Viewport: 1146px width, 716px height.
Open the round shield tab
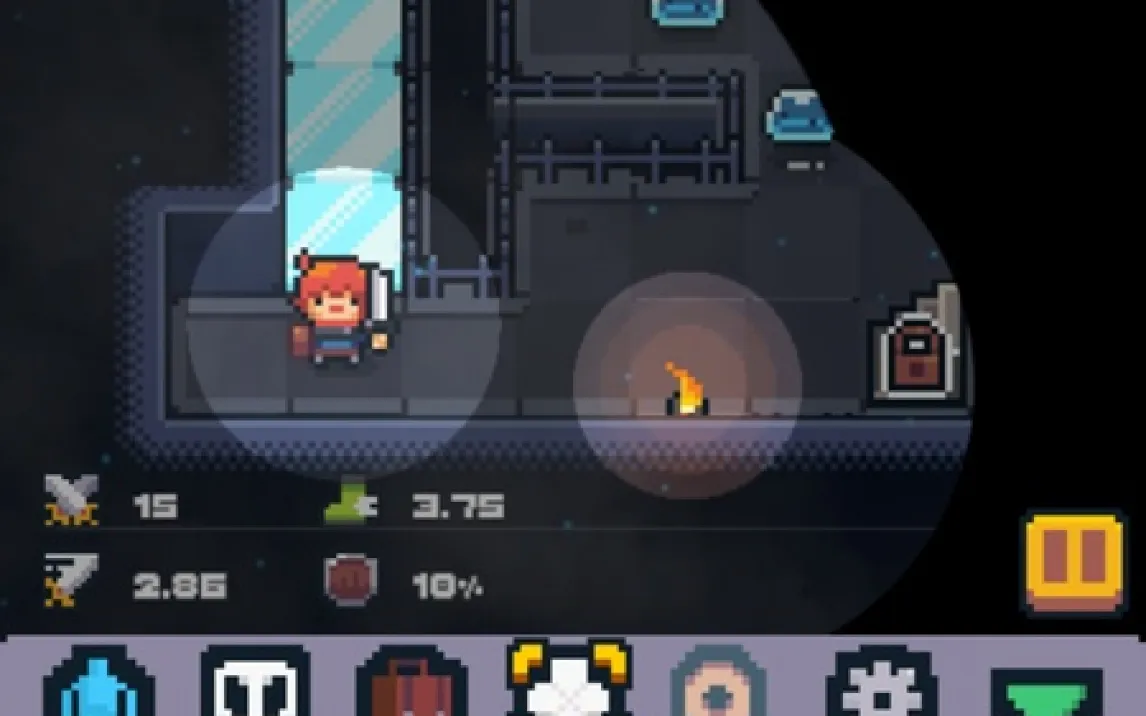722,686
